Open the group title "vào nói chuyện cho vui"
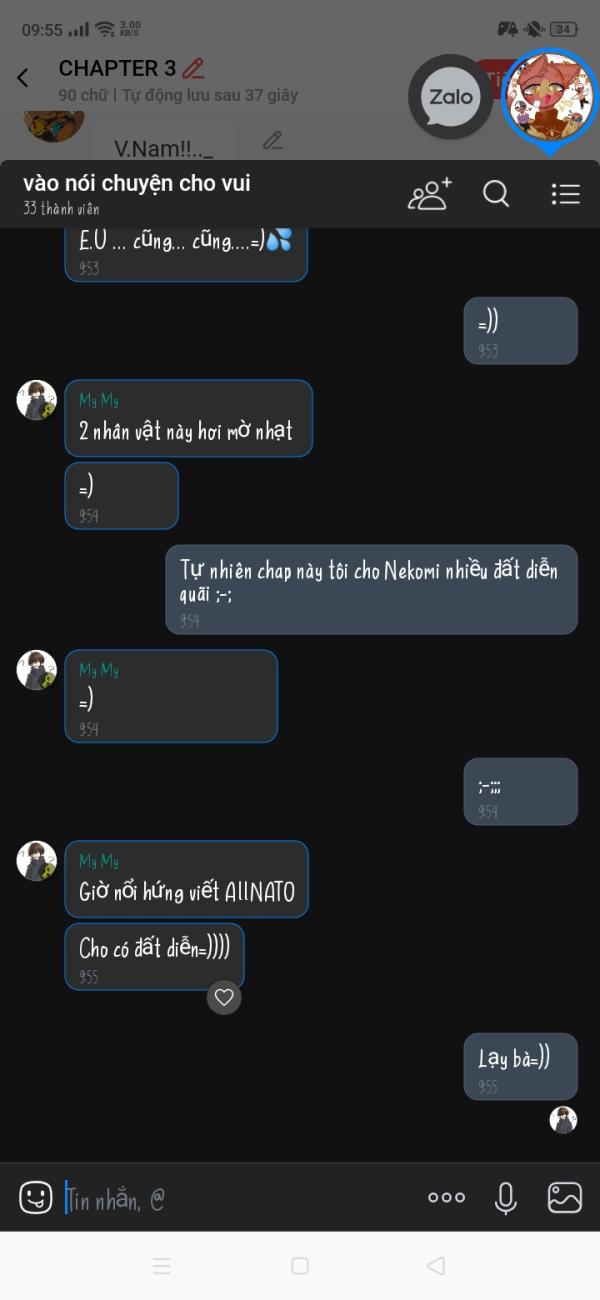600x1300 pixels. tap(137, 184)
